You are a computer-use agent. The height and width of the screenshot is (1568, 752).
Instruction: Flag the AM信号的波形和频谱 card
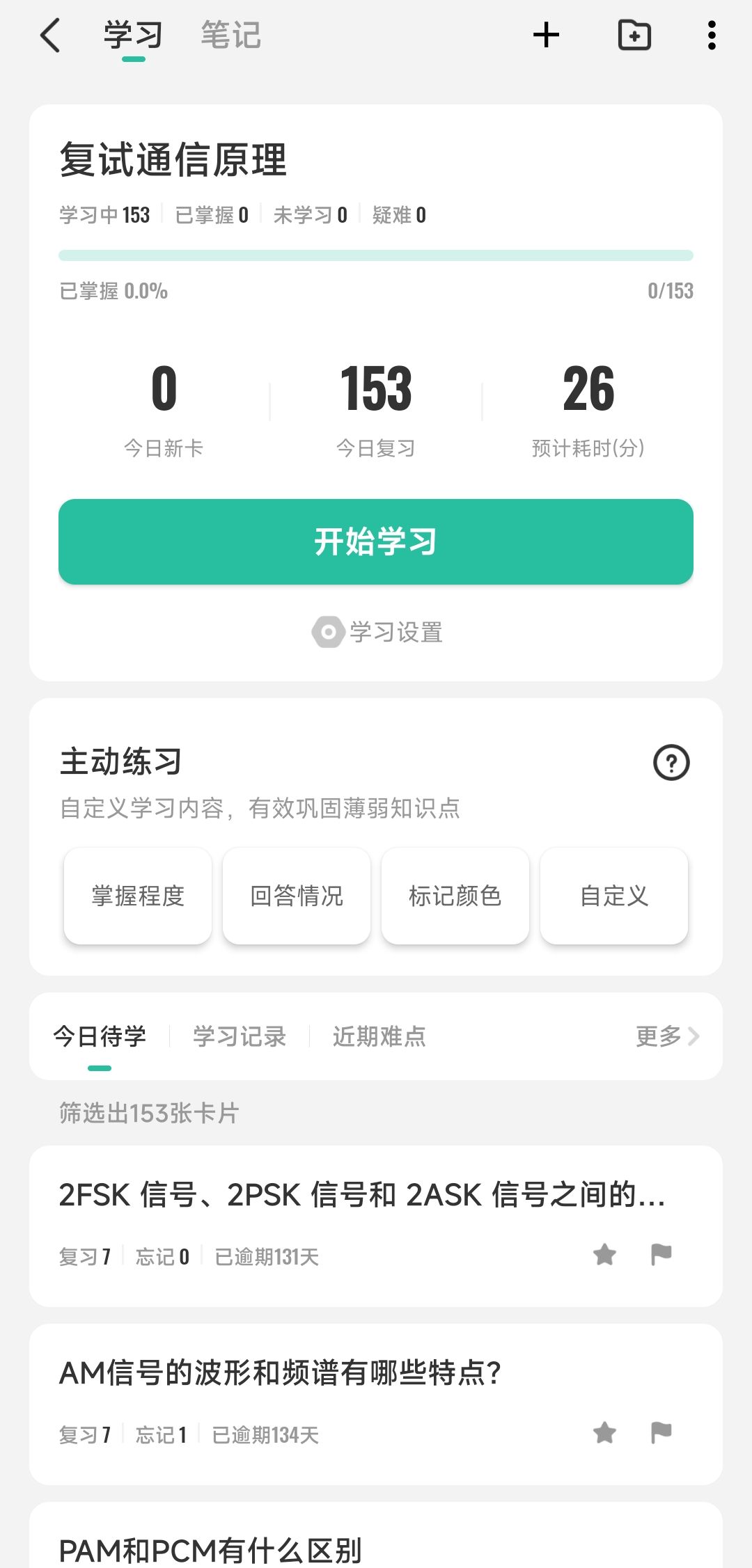[661, 1433]
